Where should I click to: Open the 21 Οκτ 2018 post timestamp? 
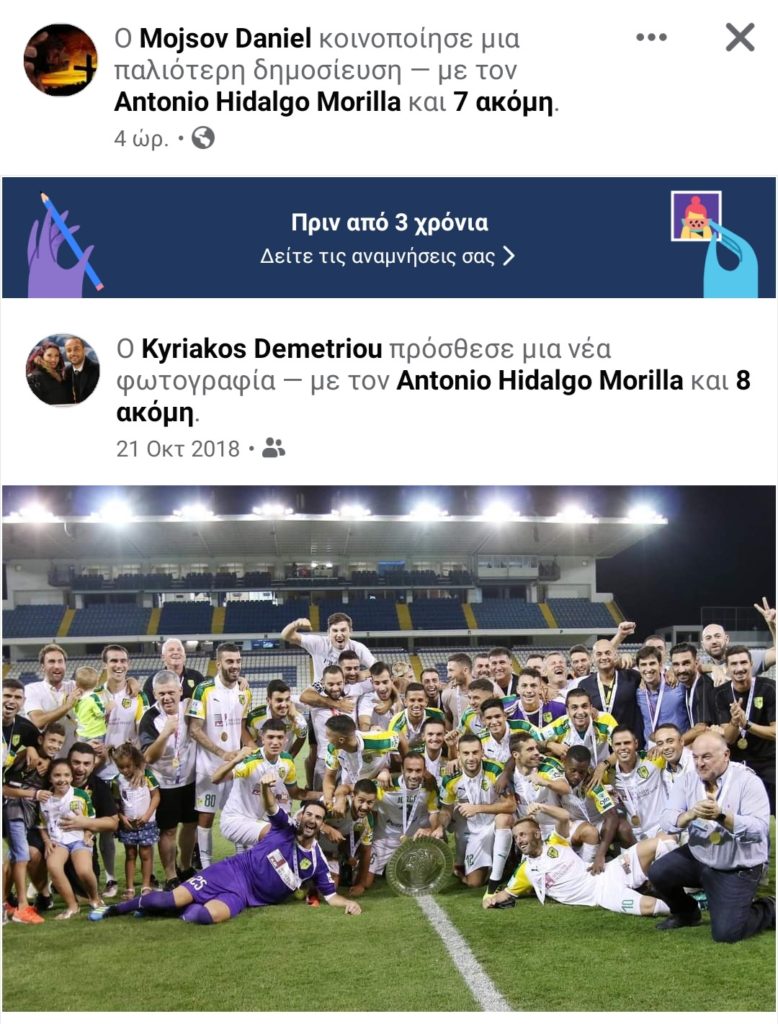178,448
